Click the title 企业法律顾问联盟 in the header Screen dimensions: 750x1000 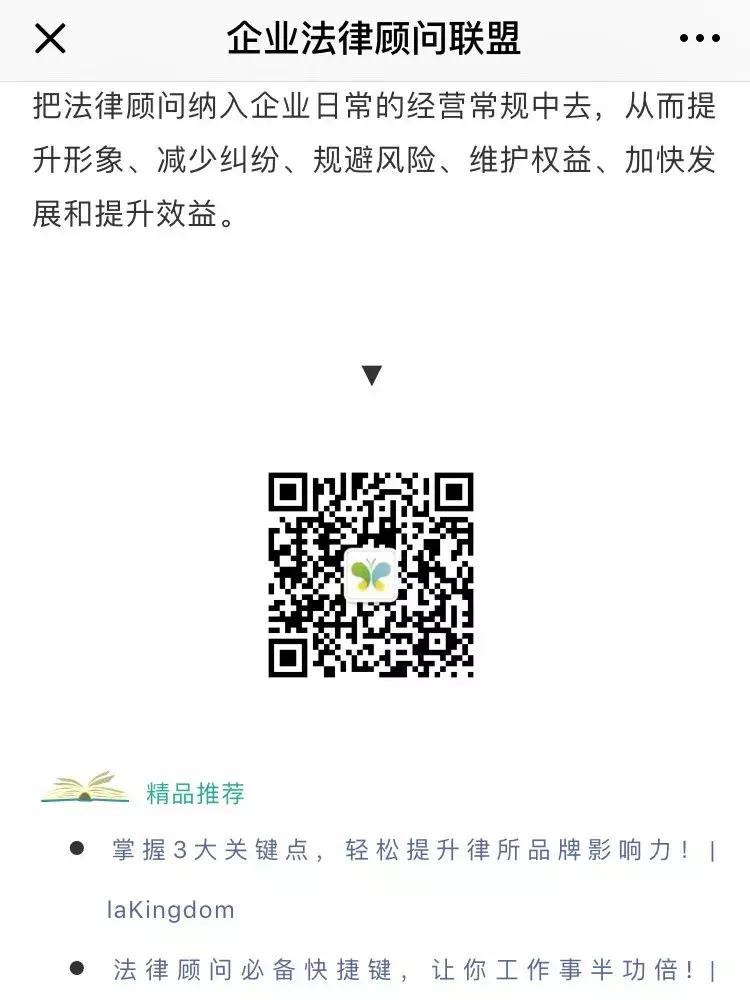pyautogui.click(x=375, y=38)
